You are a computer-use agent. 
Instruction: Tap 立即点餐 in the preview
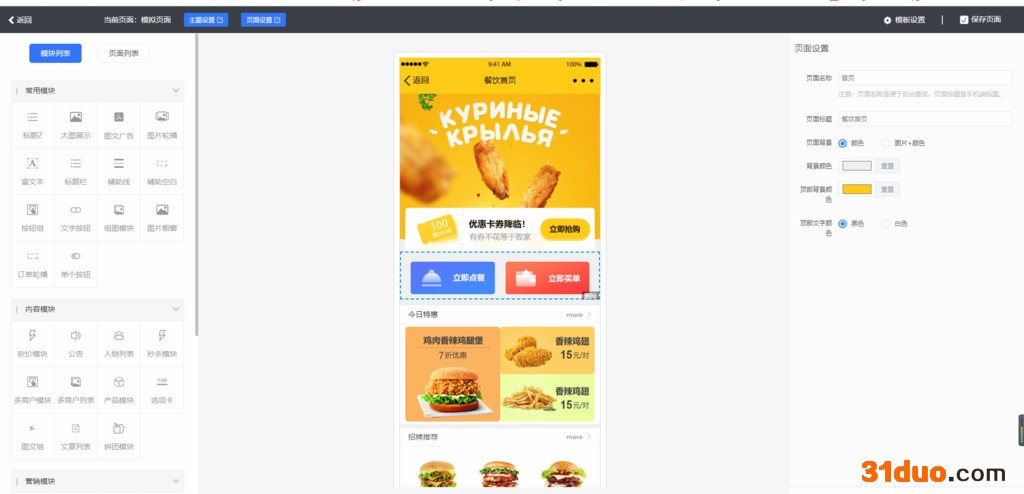click(452, 277)
